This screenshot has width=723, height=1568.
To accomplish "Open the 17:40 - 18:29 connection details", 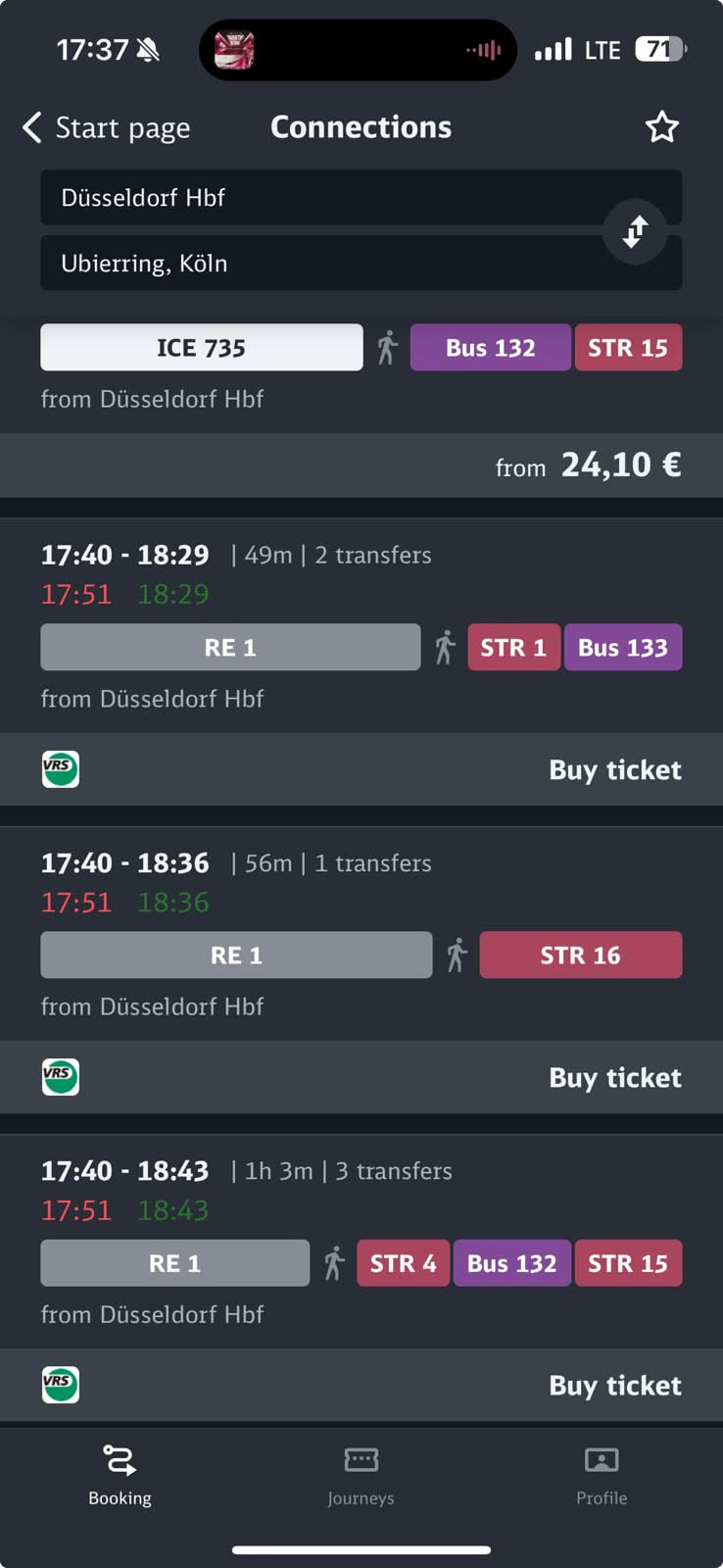I will (x=361, y=627).
